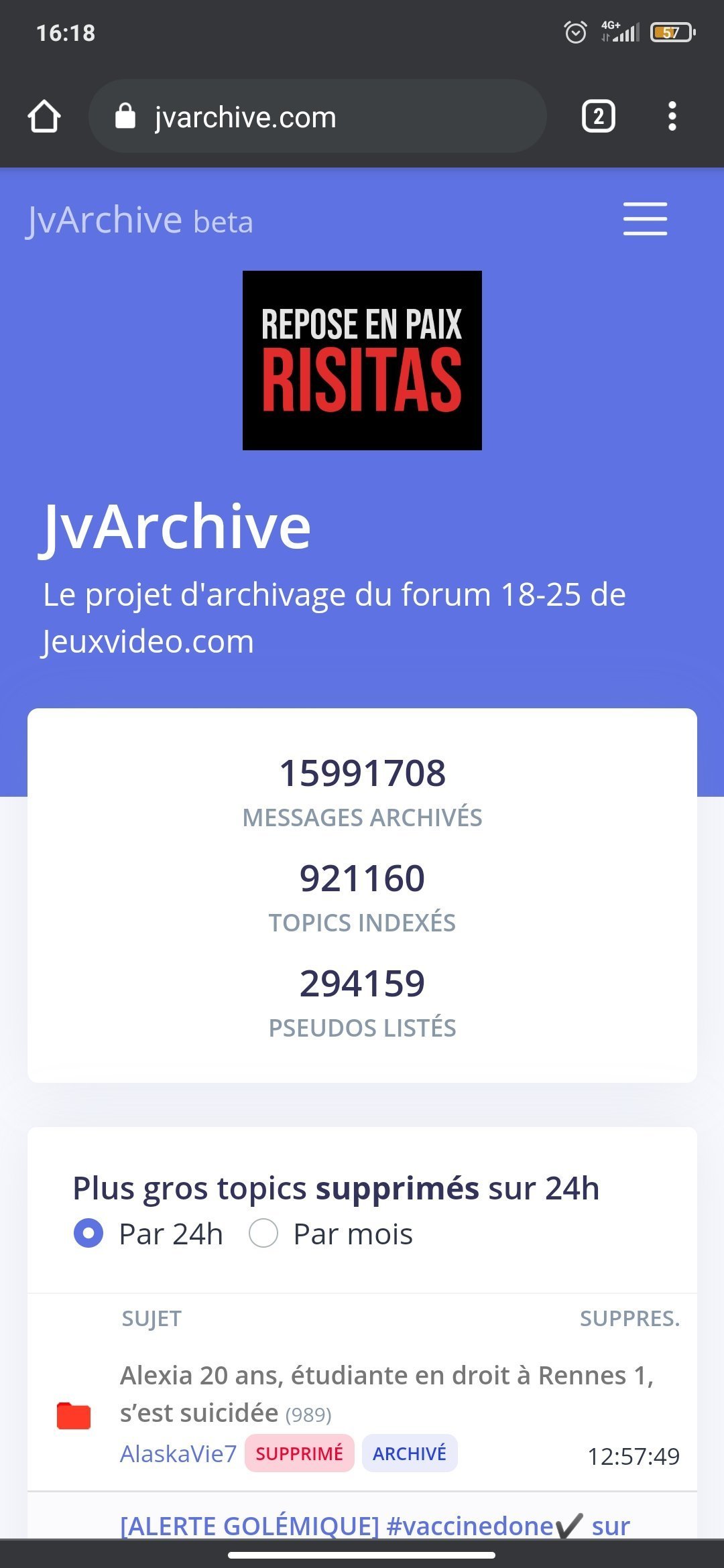Screen dimensions: 724x1568
Task: Open AlaskaVie7's profile link
Action: 178,1453
